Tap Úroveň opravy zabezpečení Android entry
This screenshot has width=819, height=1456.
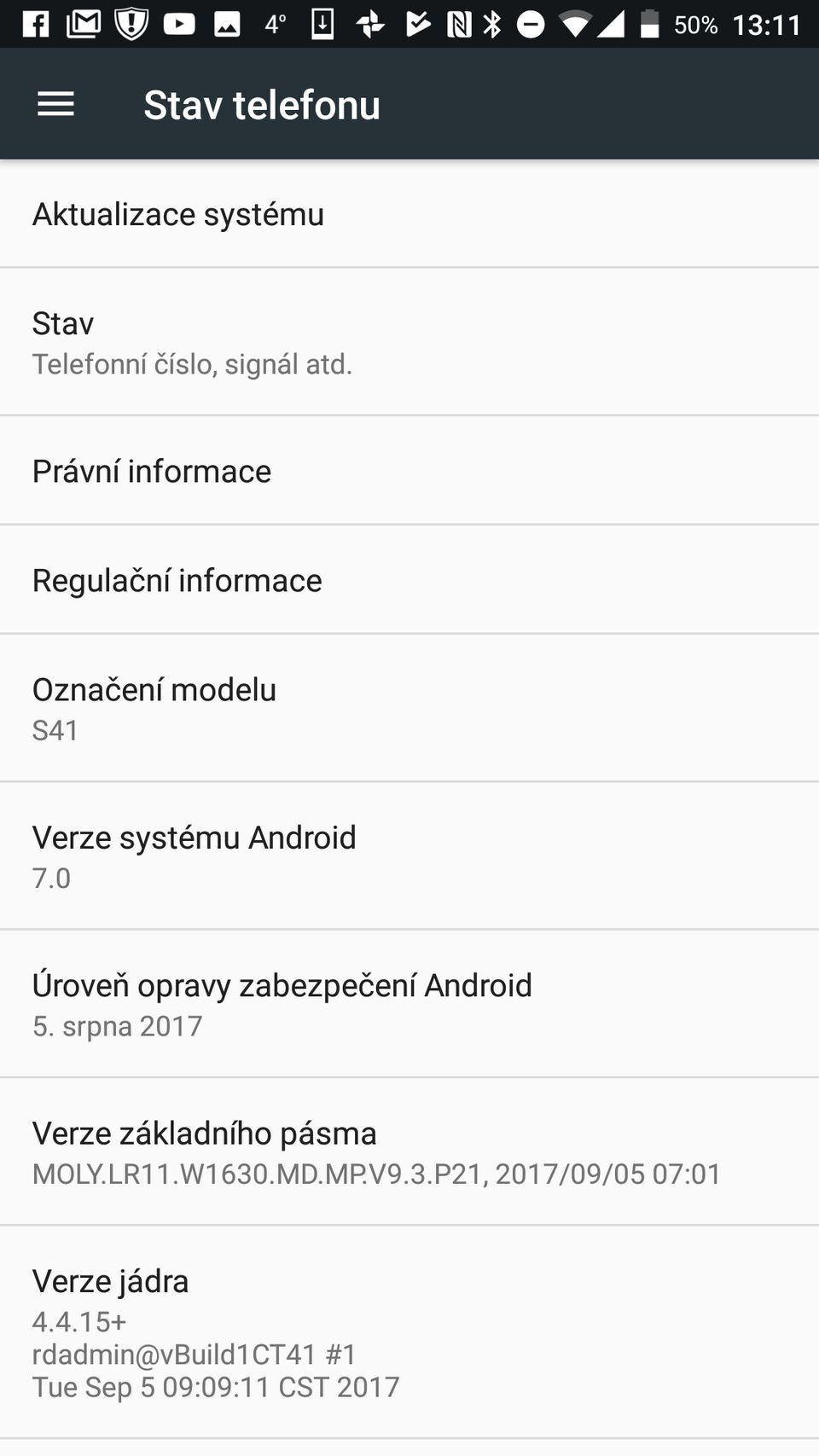[x=409, y=1002]
